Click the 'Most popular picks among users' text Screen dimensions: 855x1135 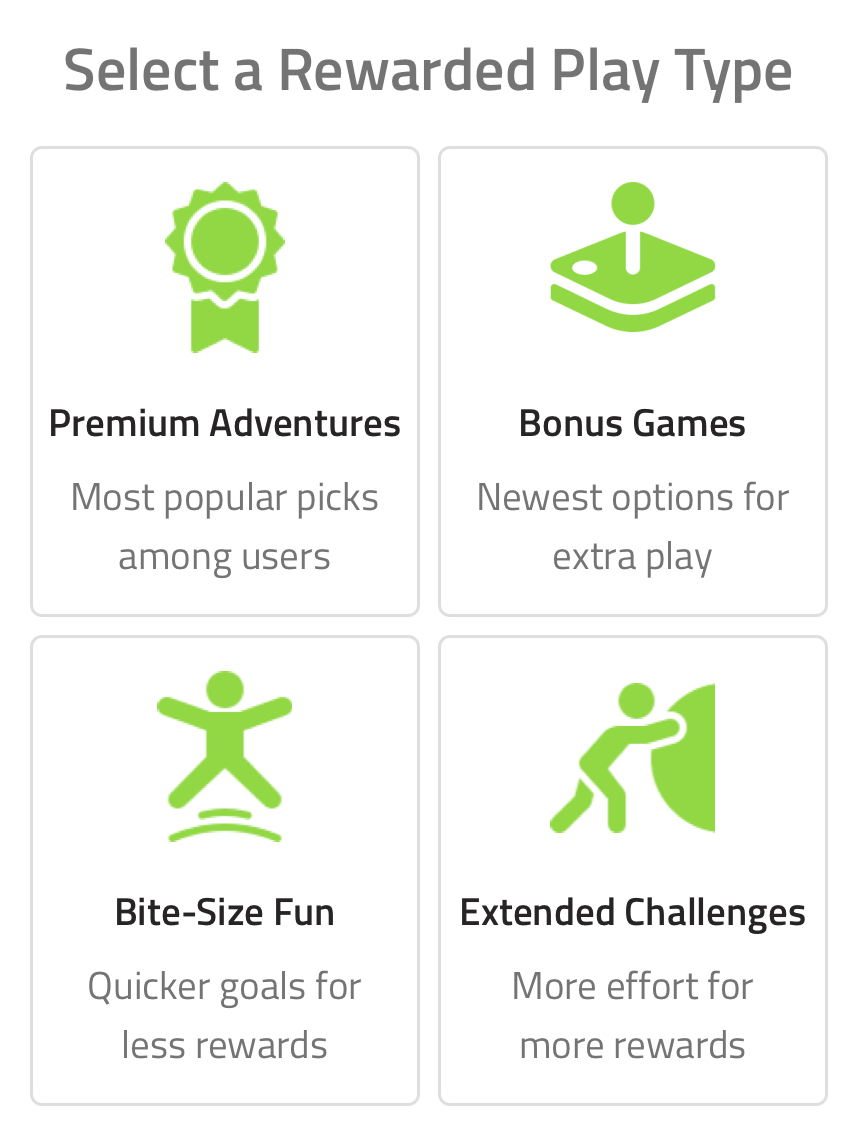pyautogui.click(x=224, y=525)
